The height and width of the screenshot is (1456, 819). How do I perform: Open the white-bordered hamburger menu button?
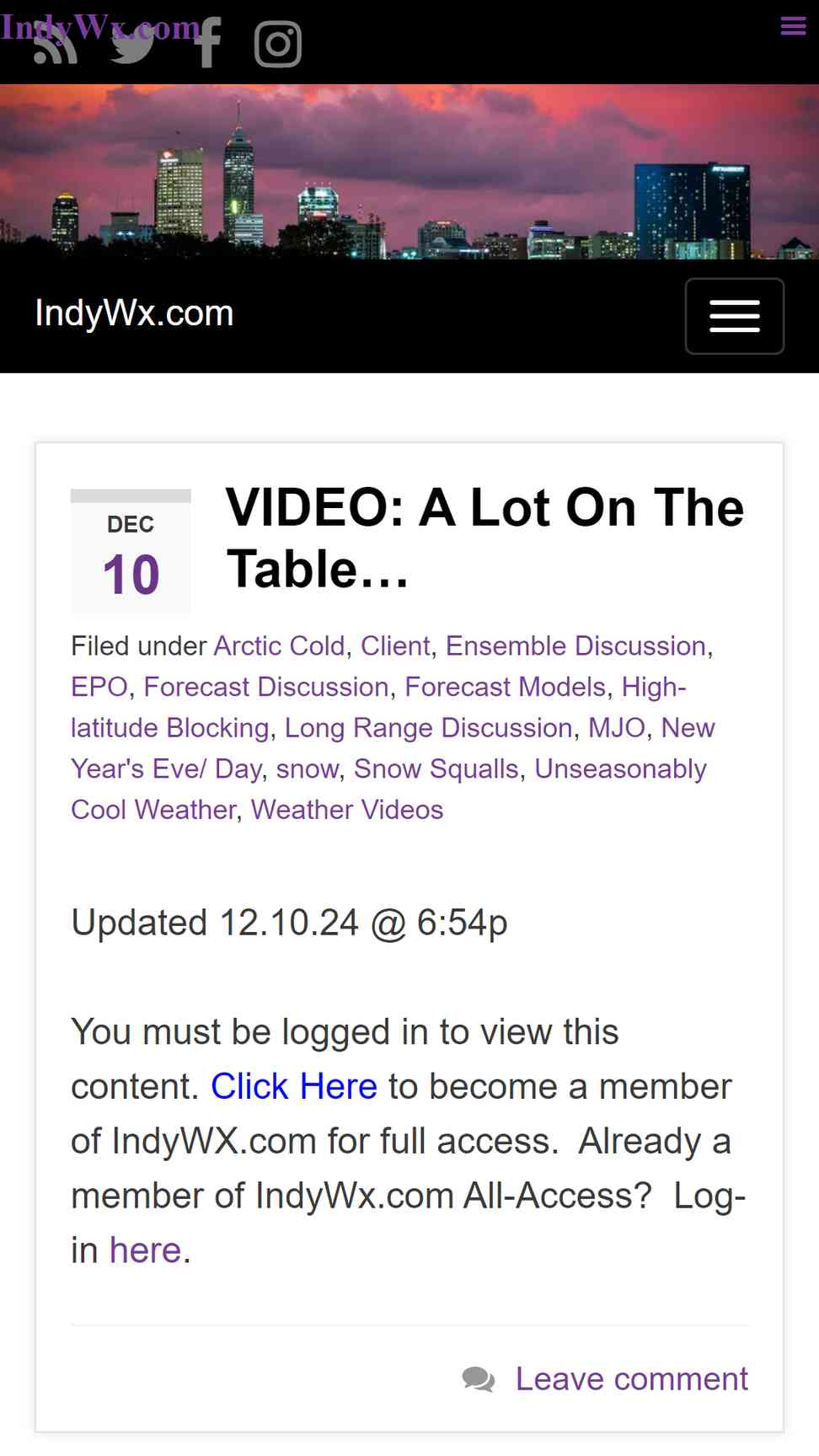(x=735, y=316)
